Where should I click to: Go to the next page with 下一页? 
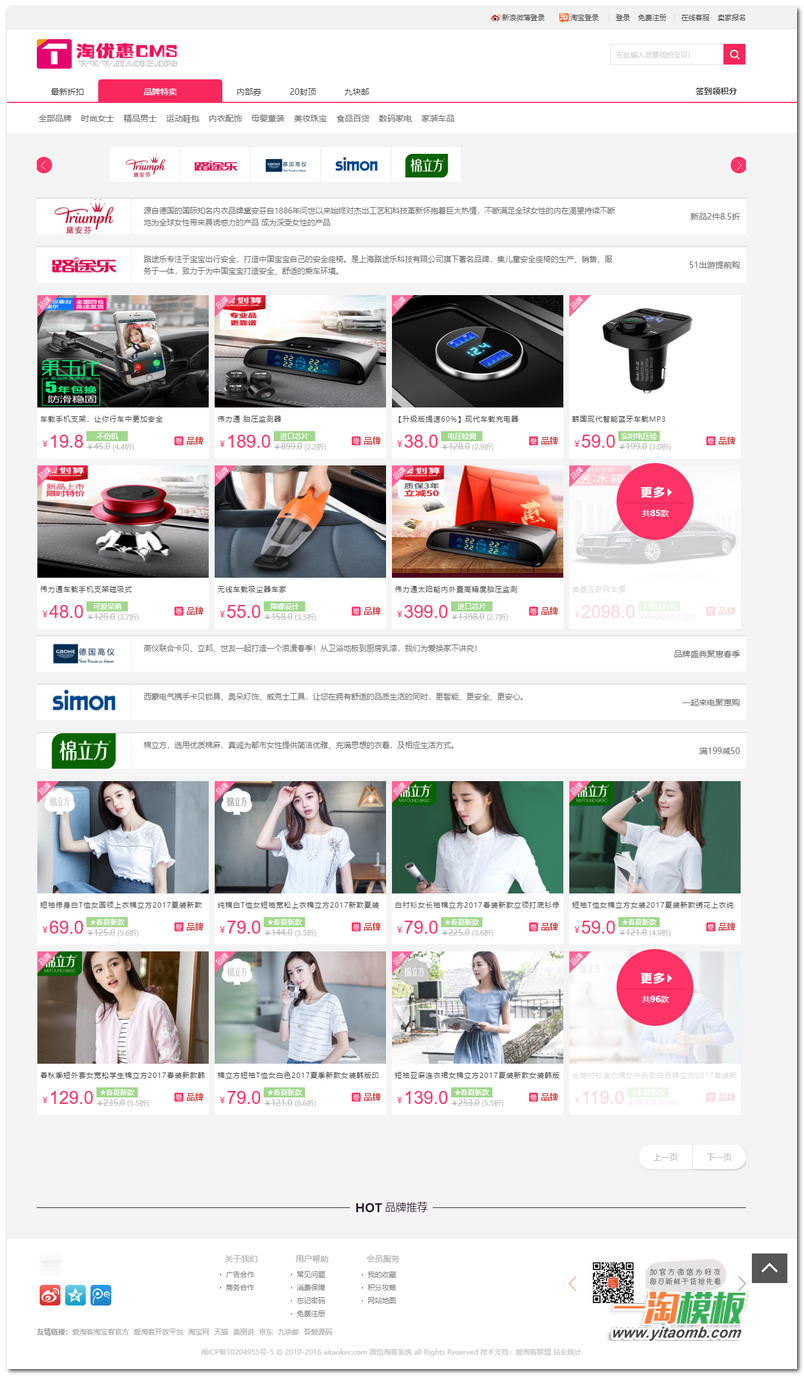click(719, 1157)
